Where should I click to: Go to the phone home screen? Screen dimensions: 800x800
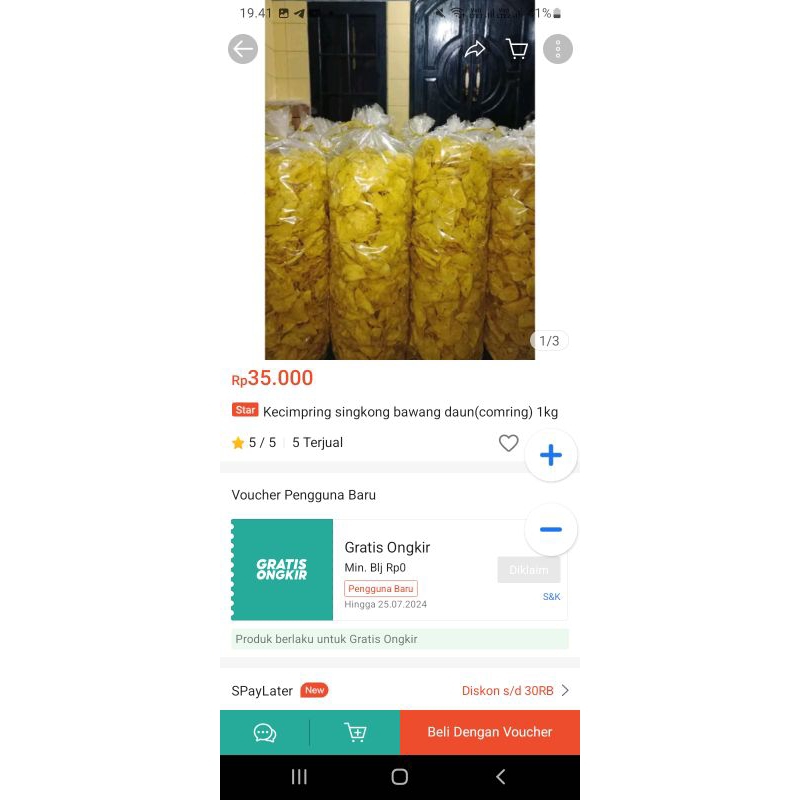pos(400,777)
